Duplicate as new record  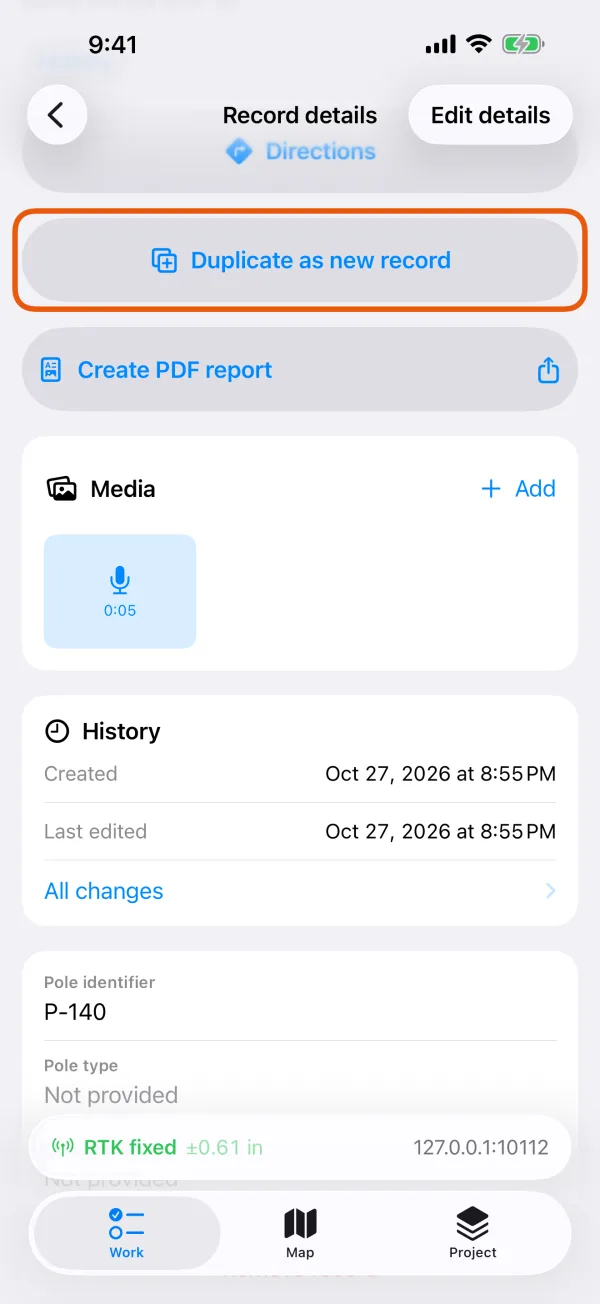[x=300, y=260]
